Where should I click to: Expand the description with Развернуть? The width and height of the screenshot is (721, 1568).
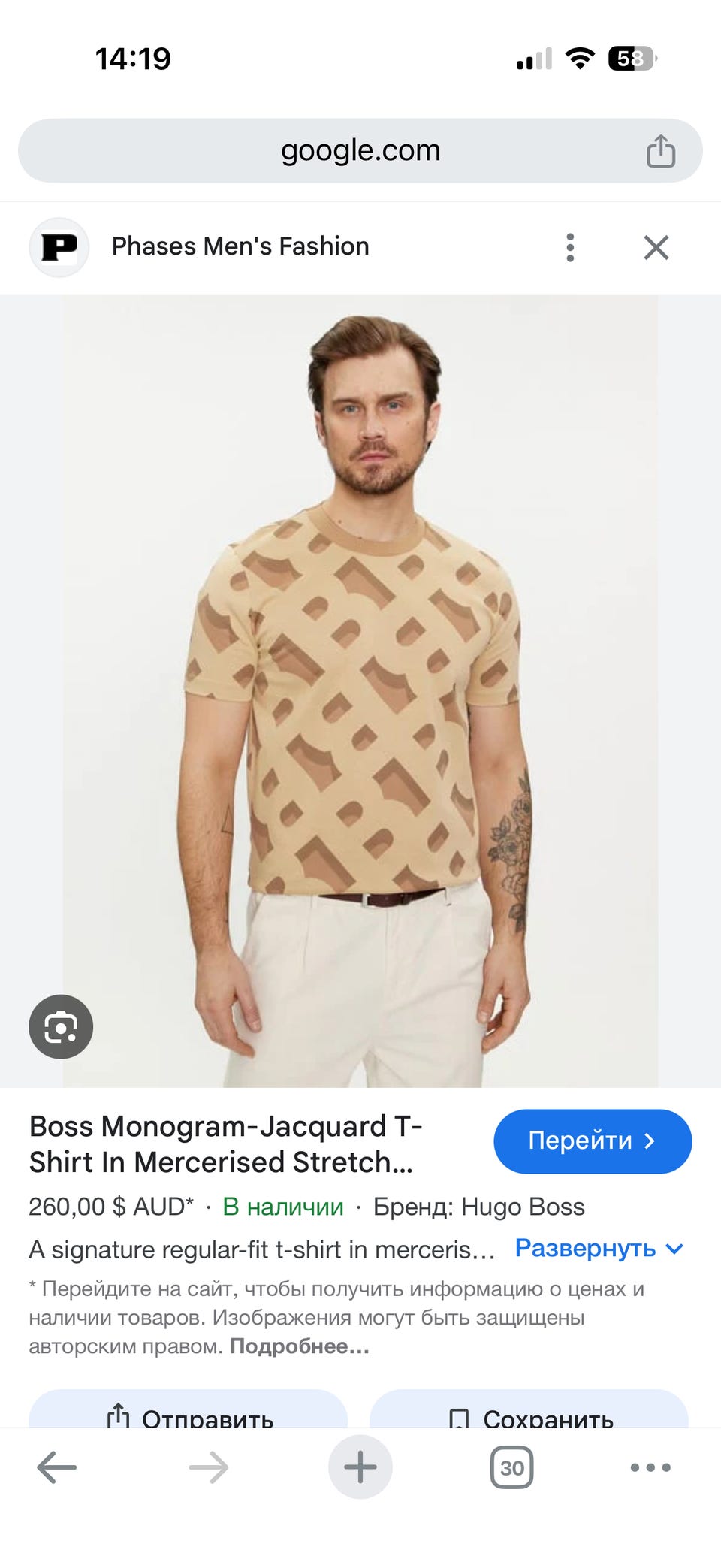point(599,1249)
